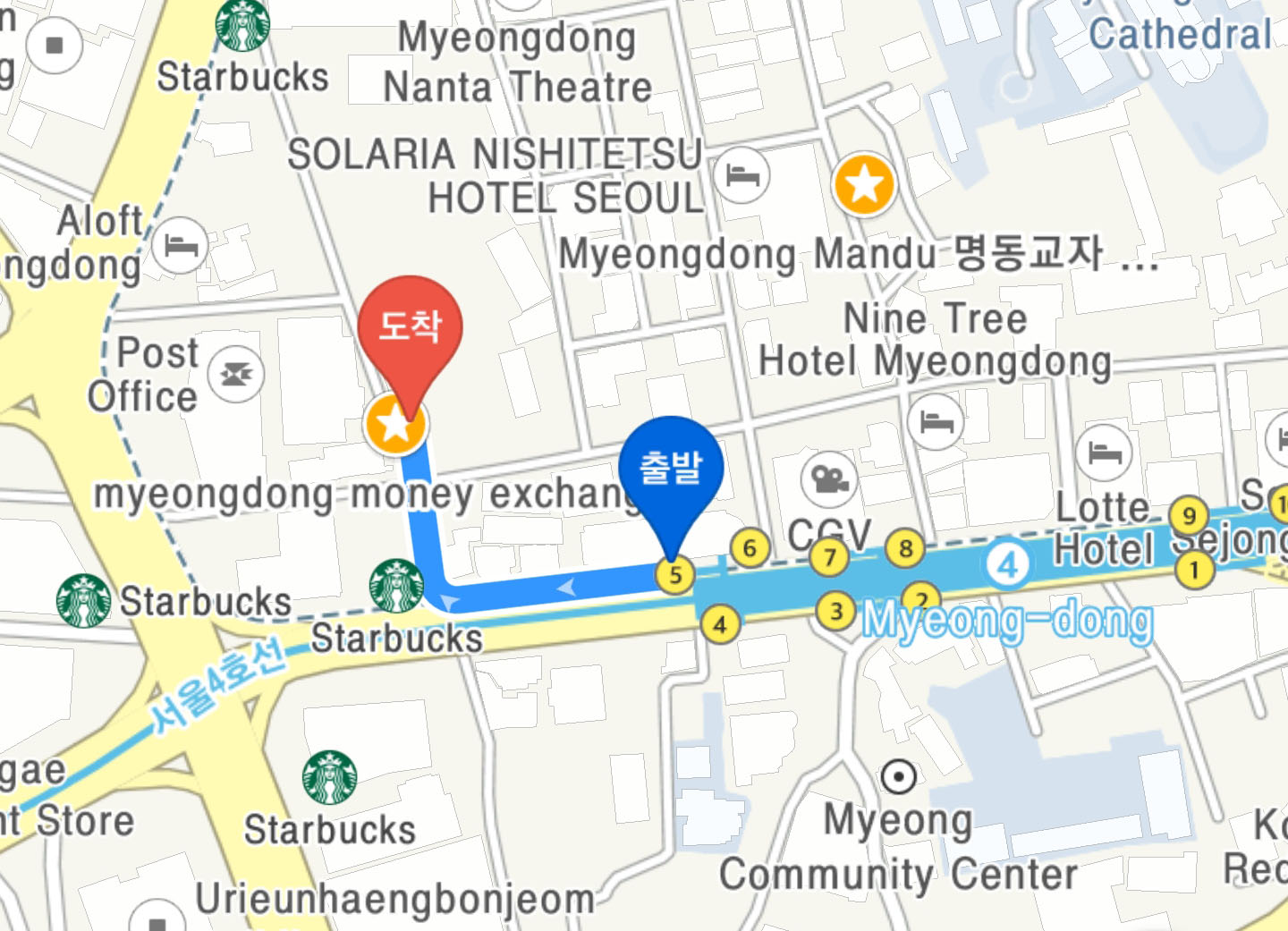Tap subway exit 8 marker

point(905,547)
